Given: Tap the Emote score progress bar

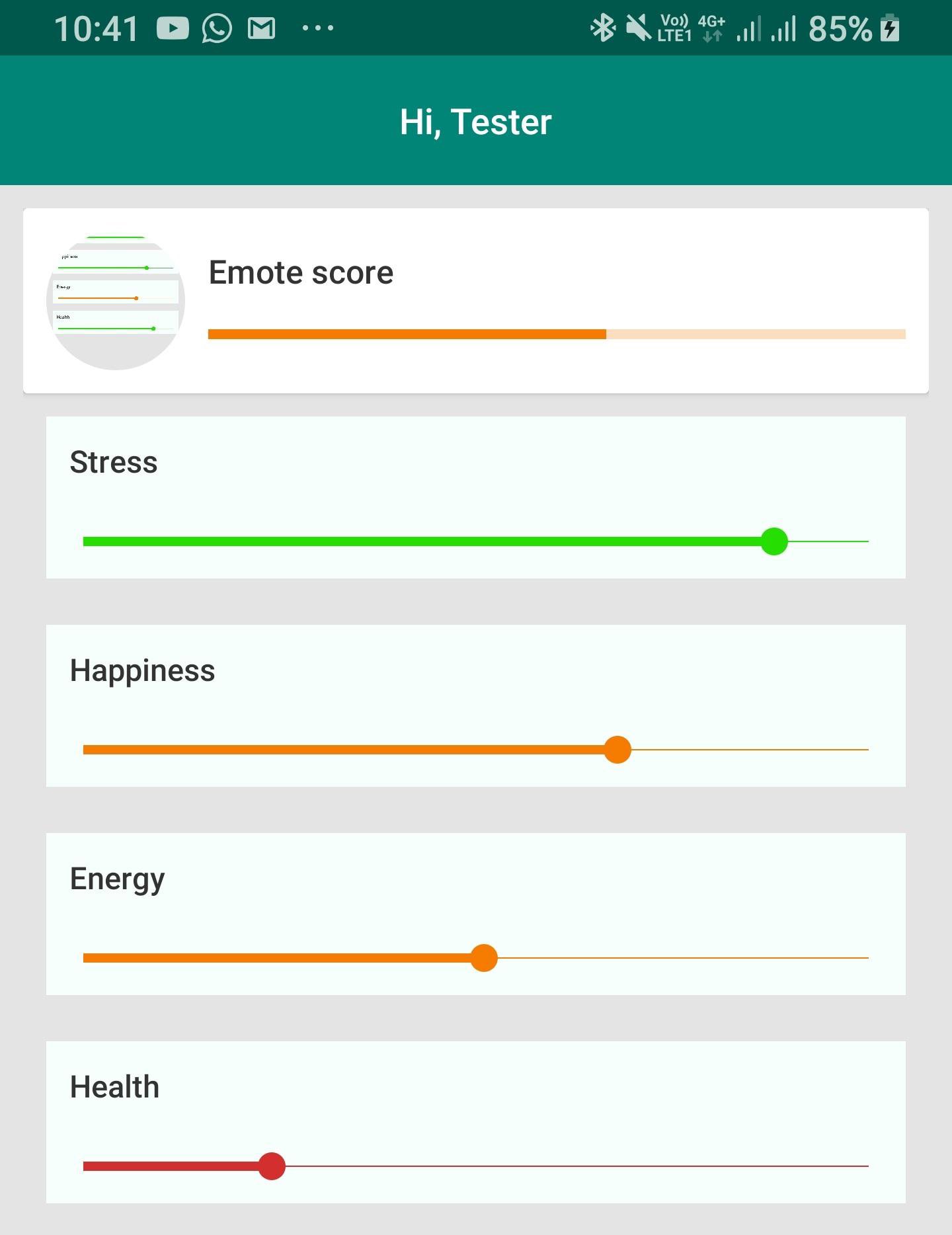Looking at the screenshot, I should (557, 334).
